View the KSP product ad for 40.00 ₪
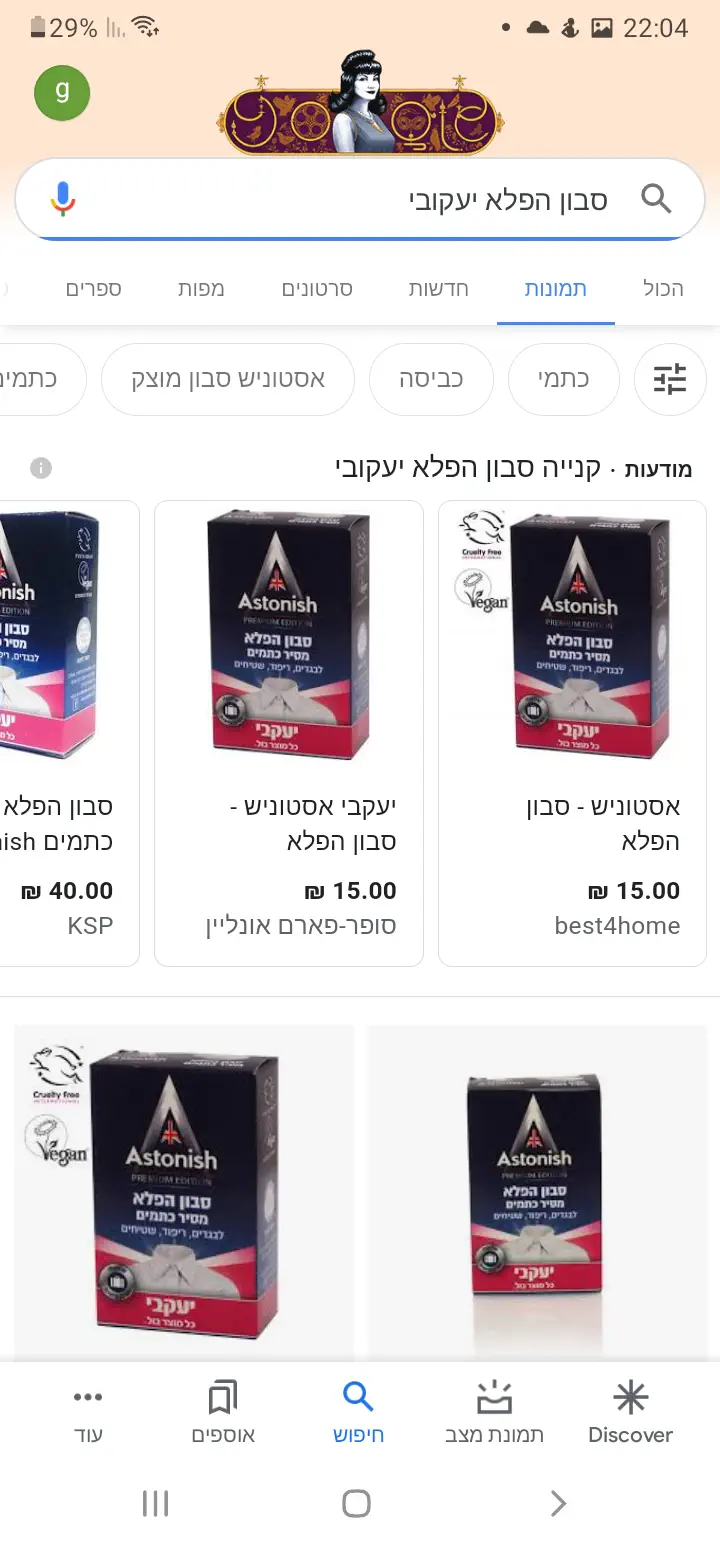 pyautogui.click(x=65, y=733)
